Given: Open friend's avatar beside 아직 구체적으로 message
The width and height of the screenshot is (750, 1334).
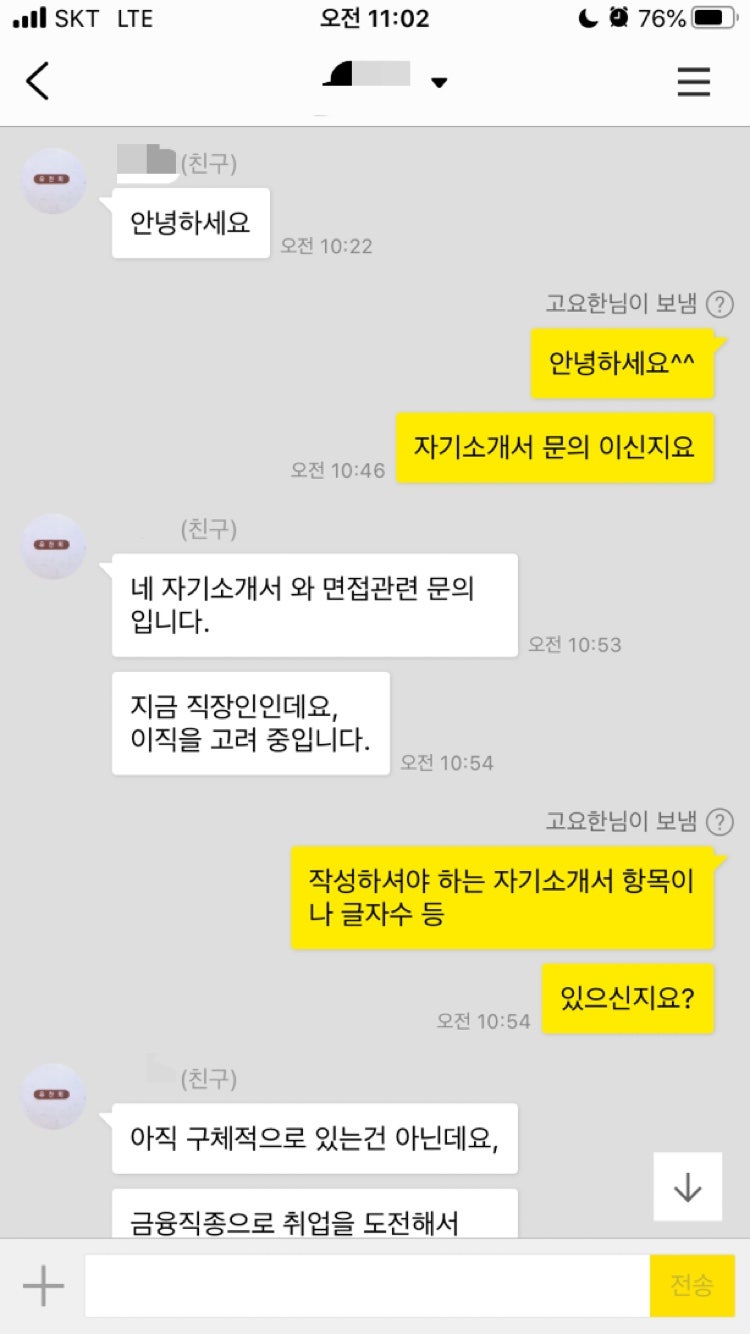Looking at the screenshot, I should click(54, 1096).
